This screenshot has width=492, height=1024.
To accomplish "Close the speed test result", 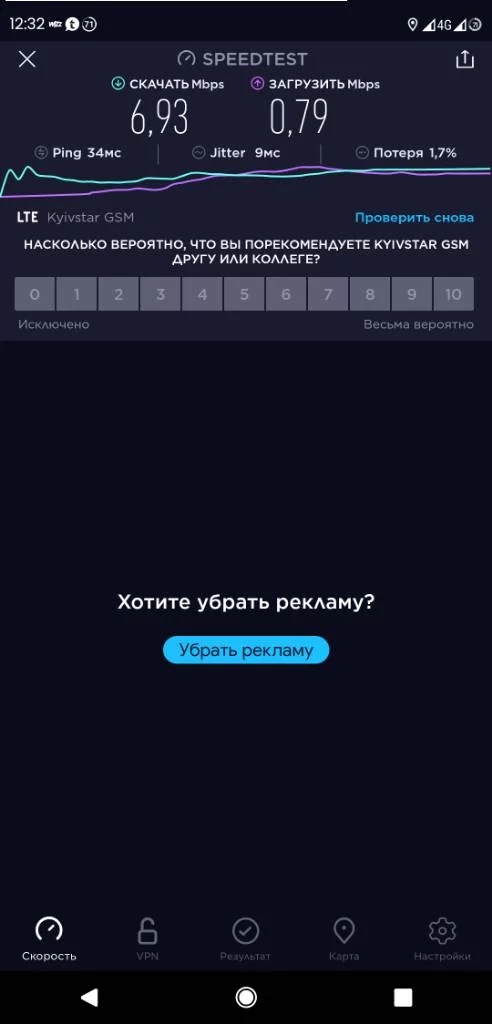I will pos(27,59).
